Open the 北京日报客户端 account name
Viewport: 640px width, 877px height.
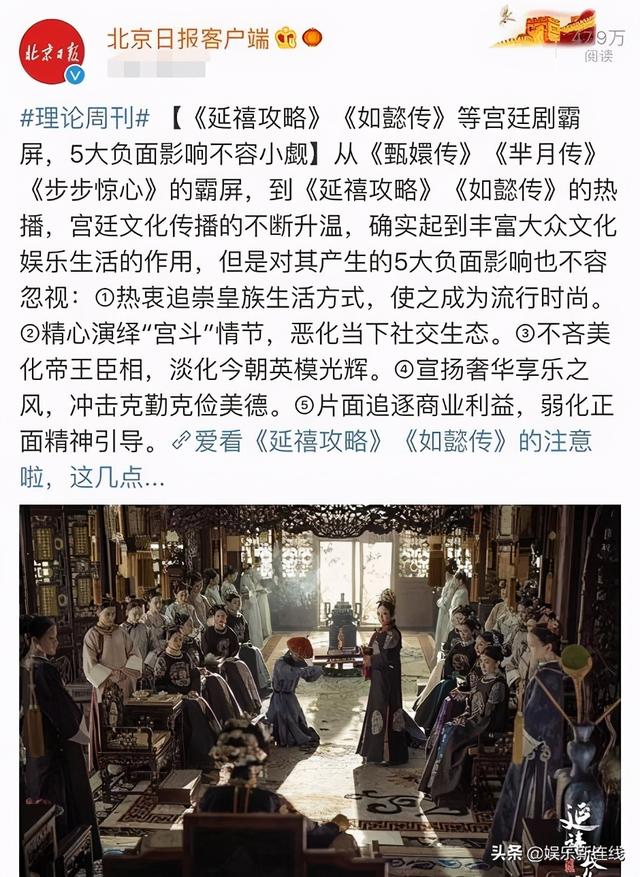pyautogui.click(x=189, y=38)
